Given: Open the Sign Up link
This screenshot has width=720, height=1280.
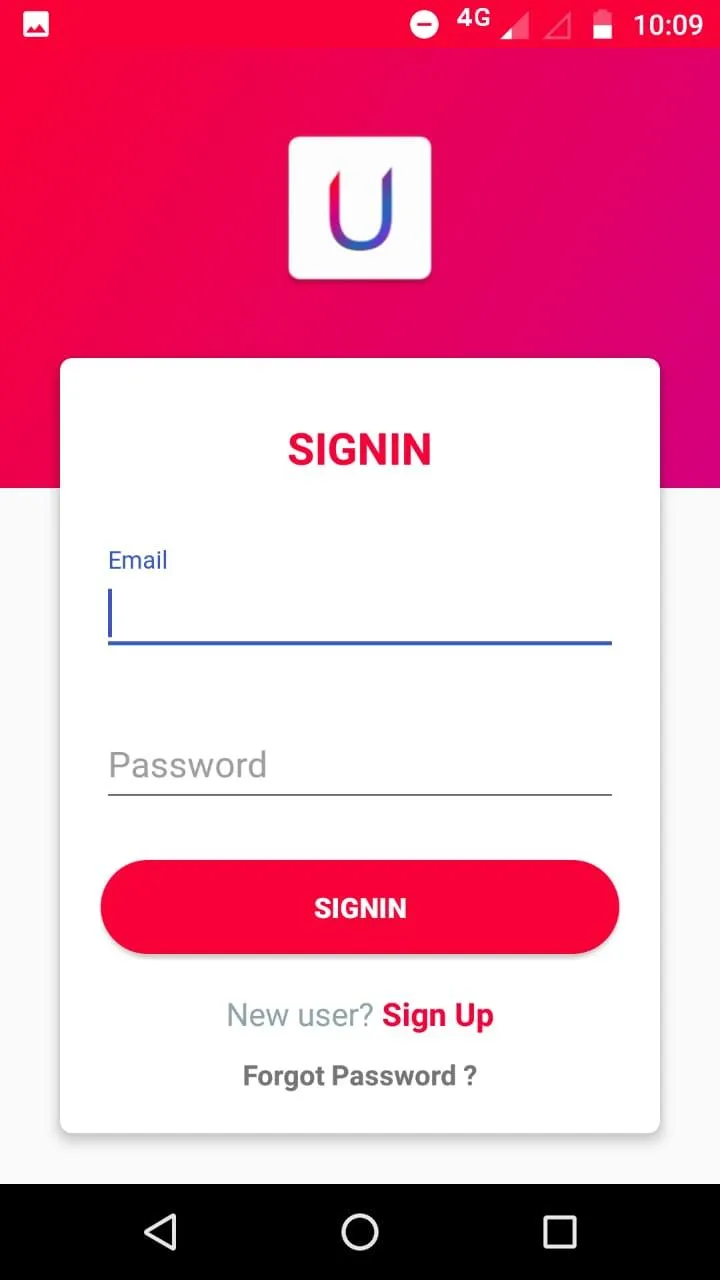Looking at the screenshot, I should coord(438,1015).
